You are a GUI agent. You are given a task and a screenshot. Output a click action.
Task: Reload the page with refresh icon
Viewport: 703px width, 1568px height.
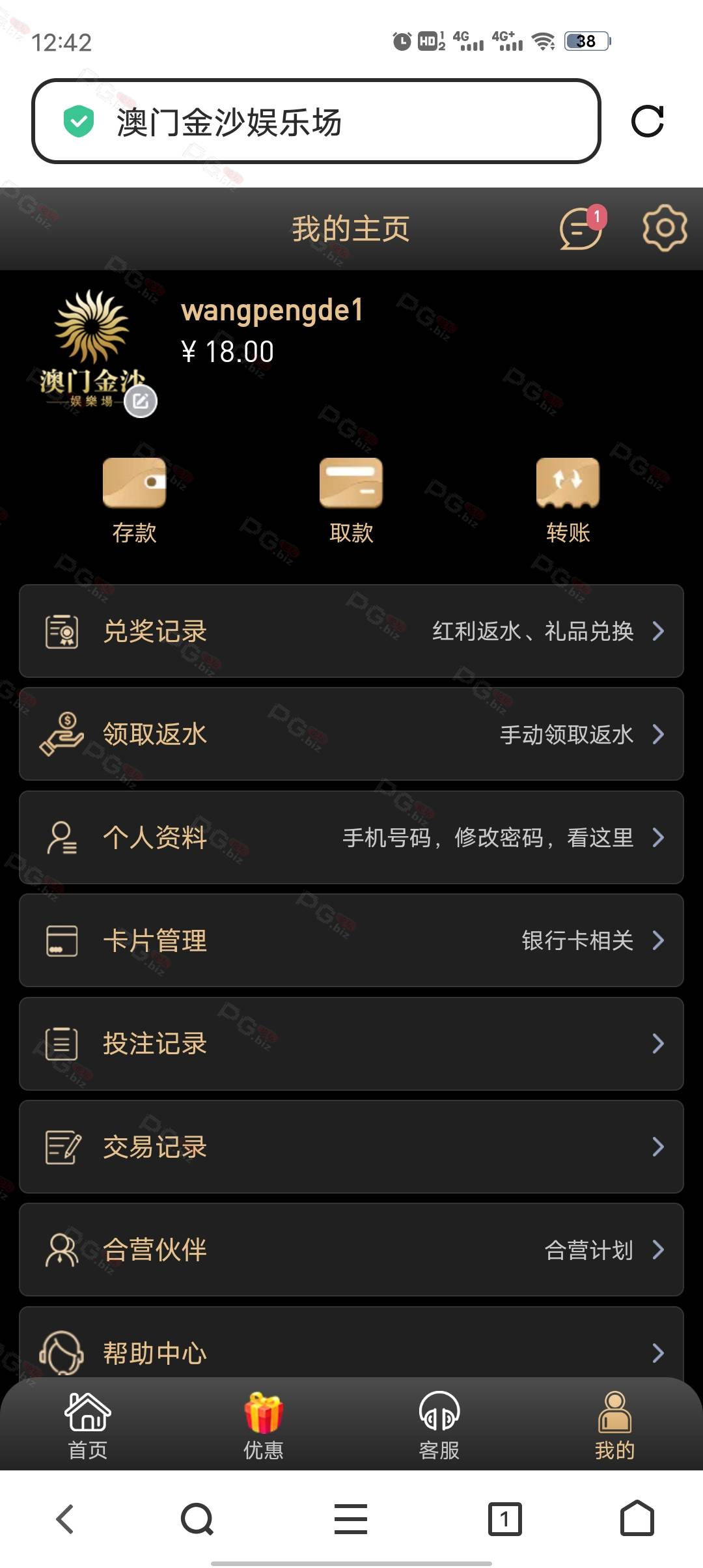tap(648, 121)
